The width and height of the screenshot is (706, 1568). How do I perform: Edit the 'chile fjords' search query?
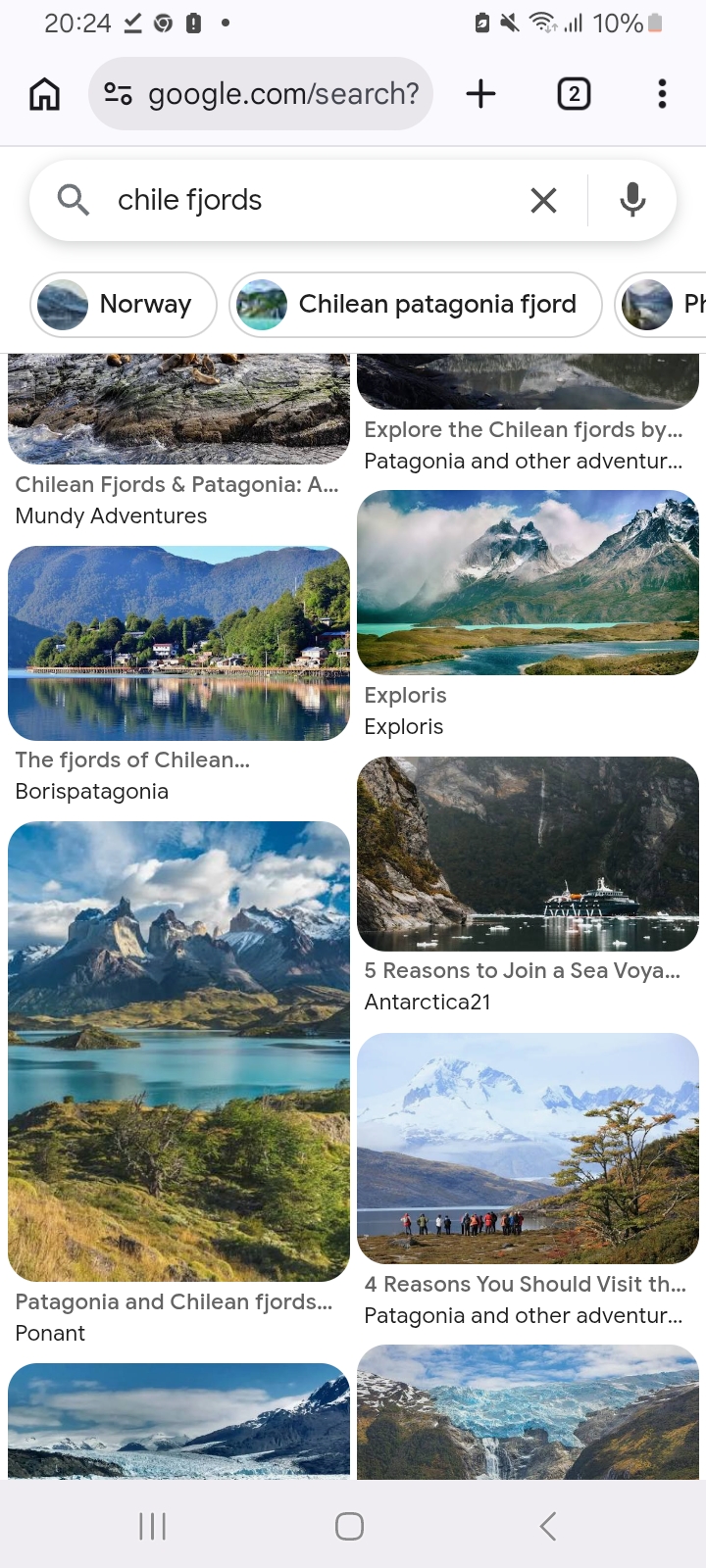click(x=294, y=200)
